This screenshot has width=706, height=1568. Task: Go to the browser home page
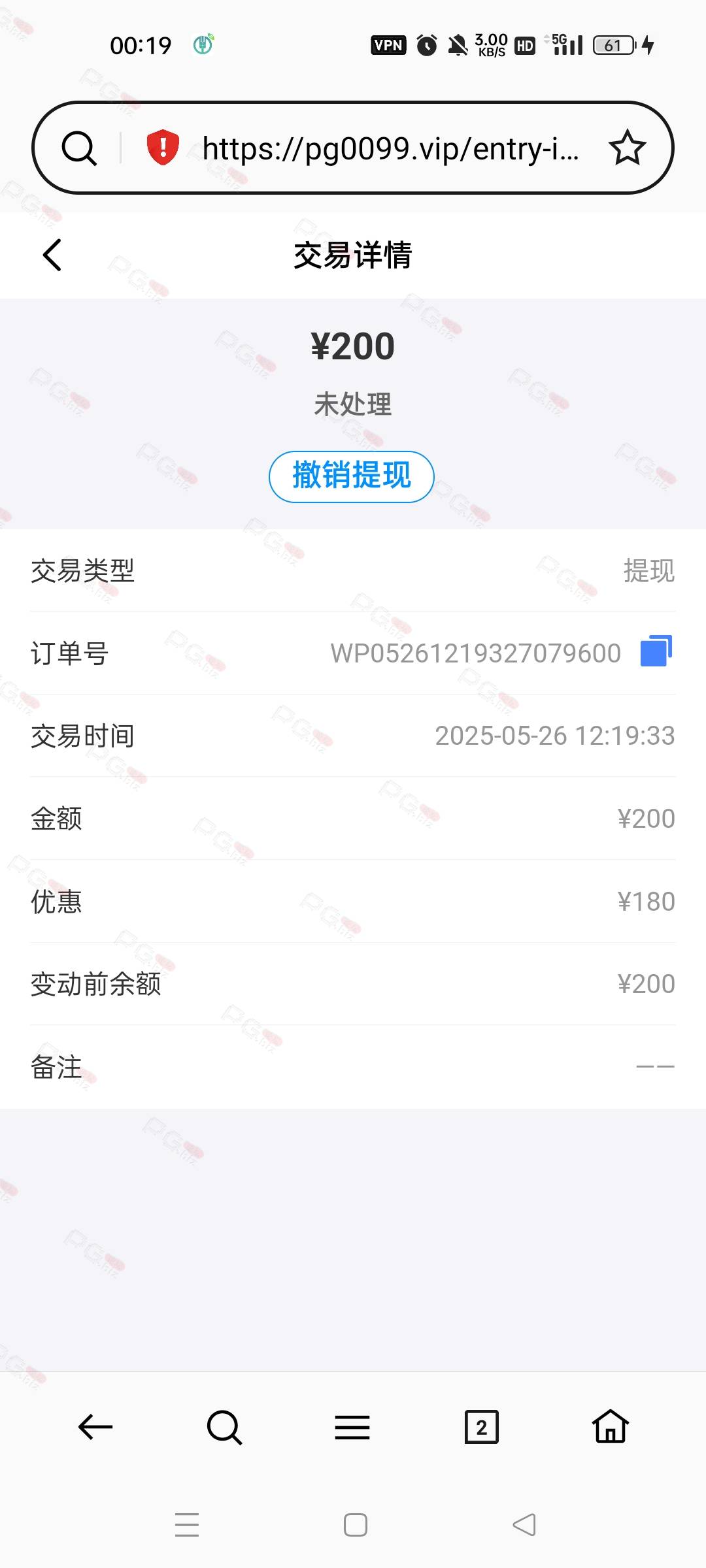pyautogui.click(x=611, y=1426)
